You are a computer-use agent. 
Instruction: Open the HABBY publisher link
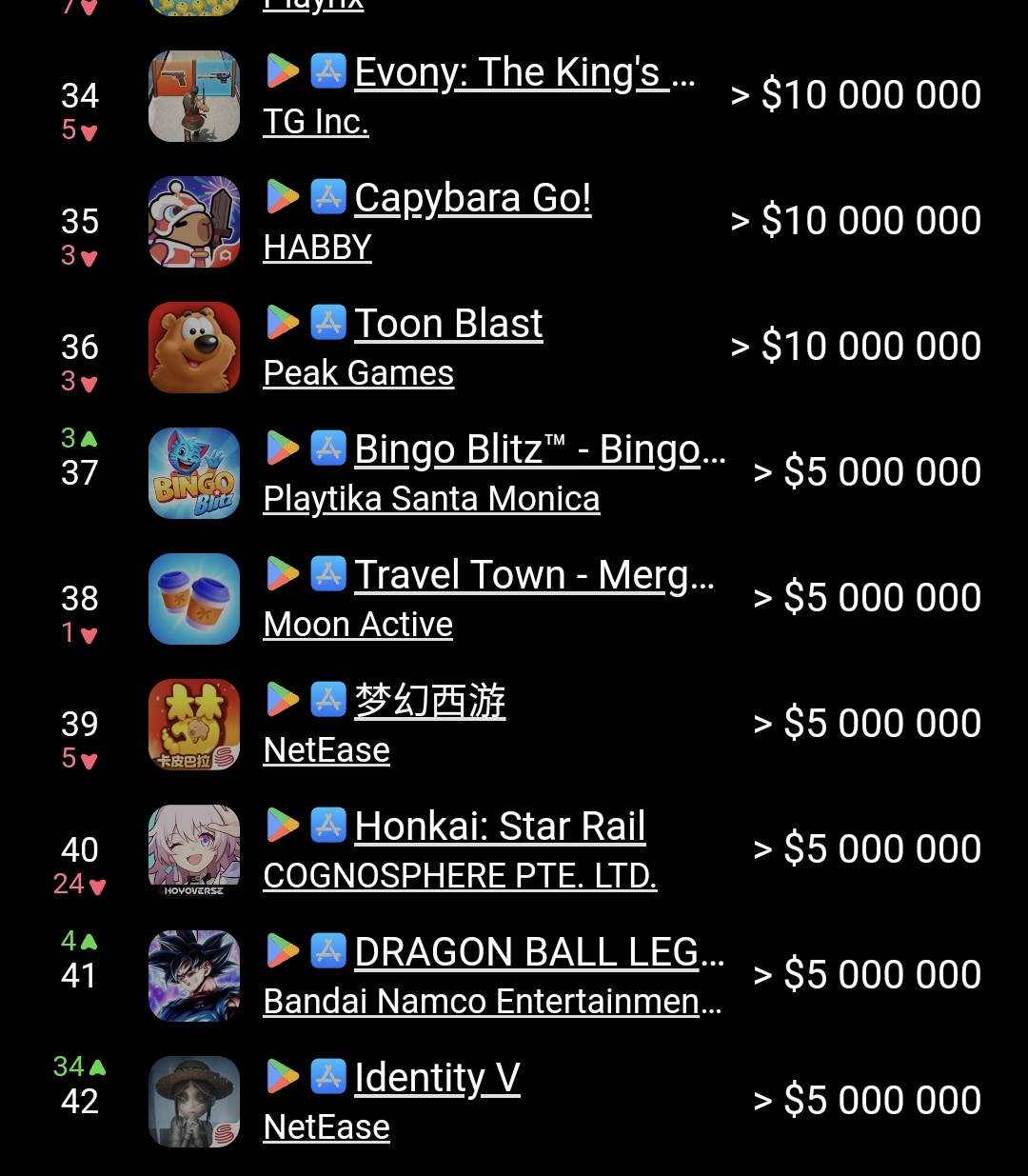[x=317, y=248]
